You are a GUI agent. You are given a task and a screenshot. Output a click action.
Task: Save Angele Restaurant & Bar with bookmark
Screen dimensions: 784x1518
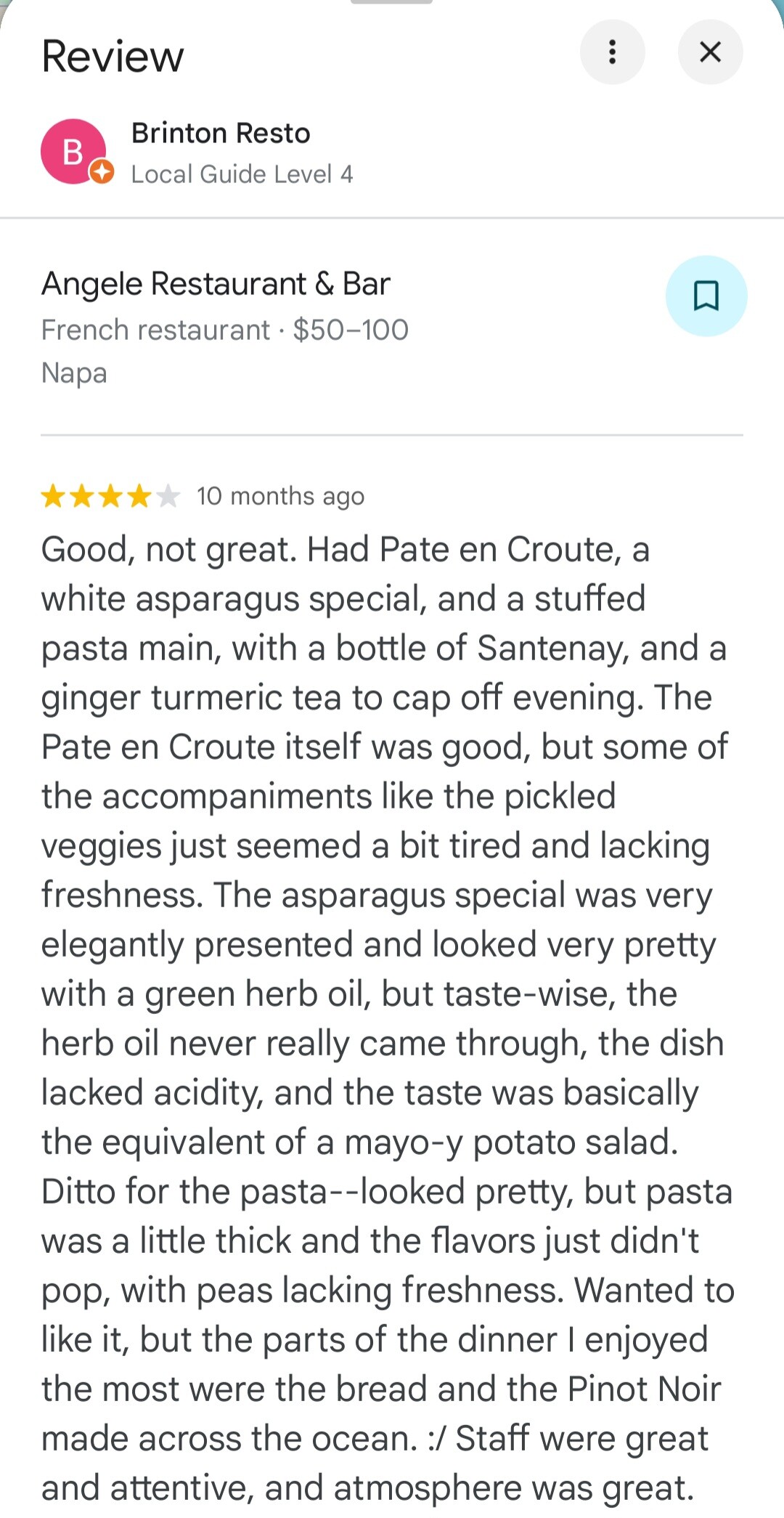[x=706, y=296]
